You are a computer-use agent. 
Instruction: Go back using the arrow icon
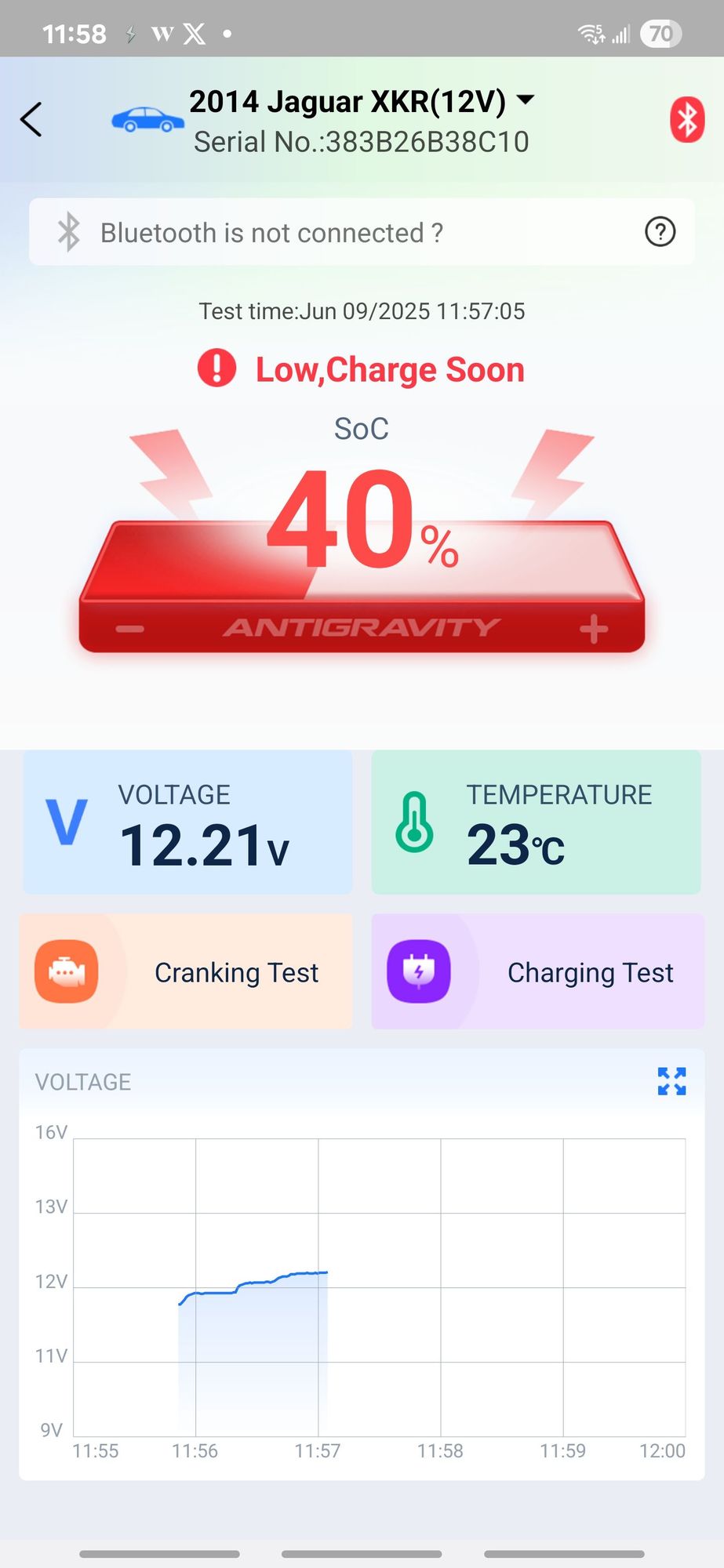[x=31, y=120]
